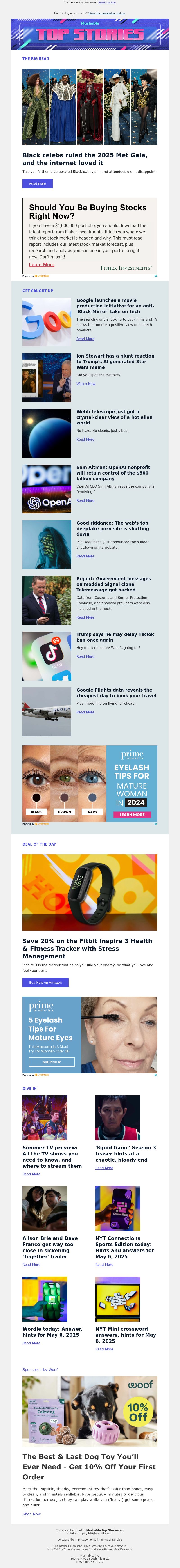Tap Read More for Met Gala story
The width and height of the screenshot is (180, 1568).
37,183
